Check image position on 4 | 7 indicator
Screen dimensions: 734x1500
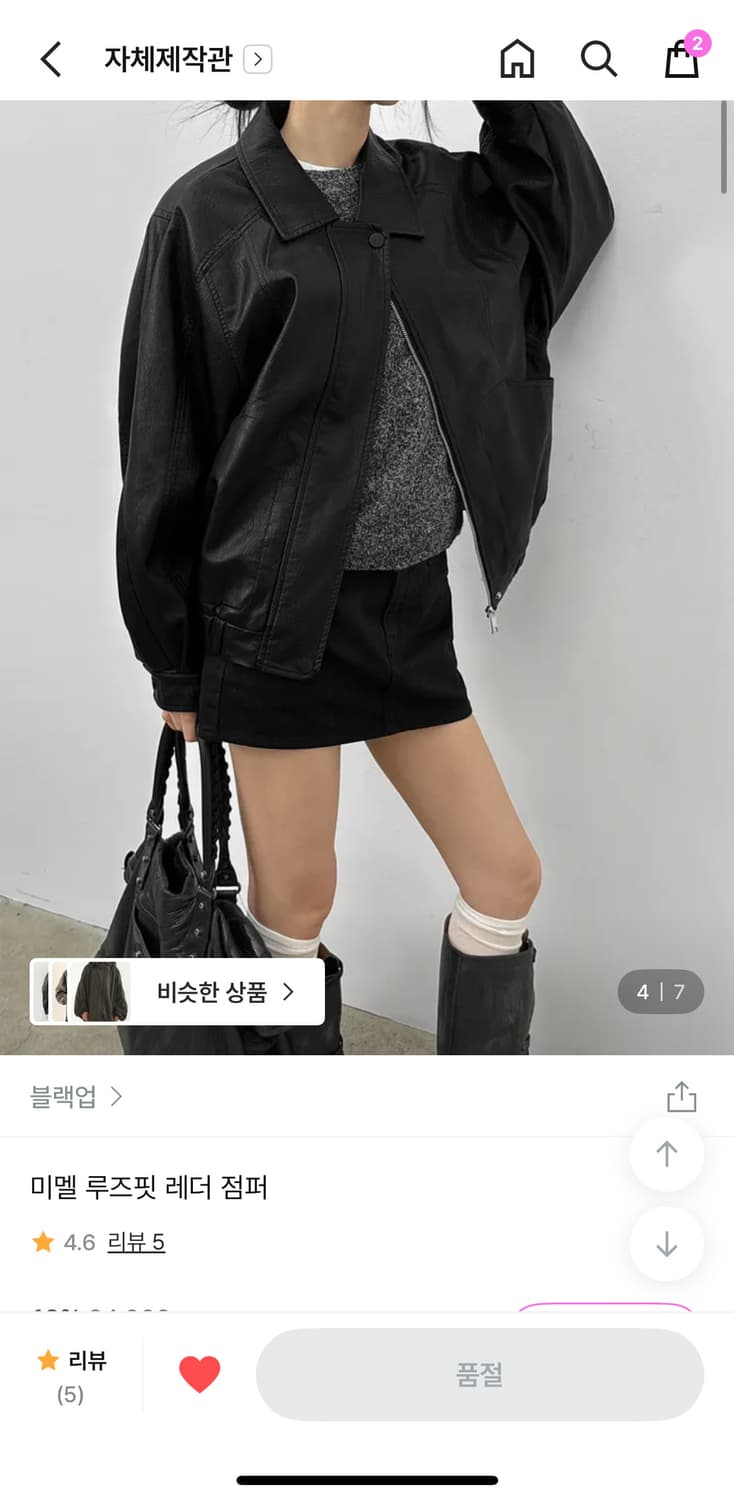tap(660, 991)
